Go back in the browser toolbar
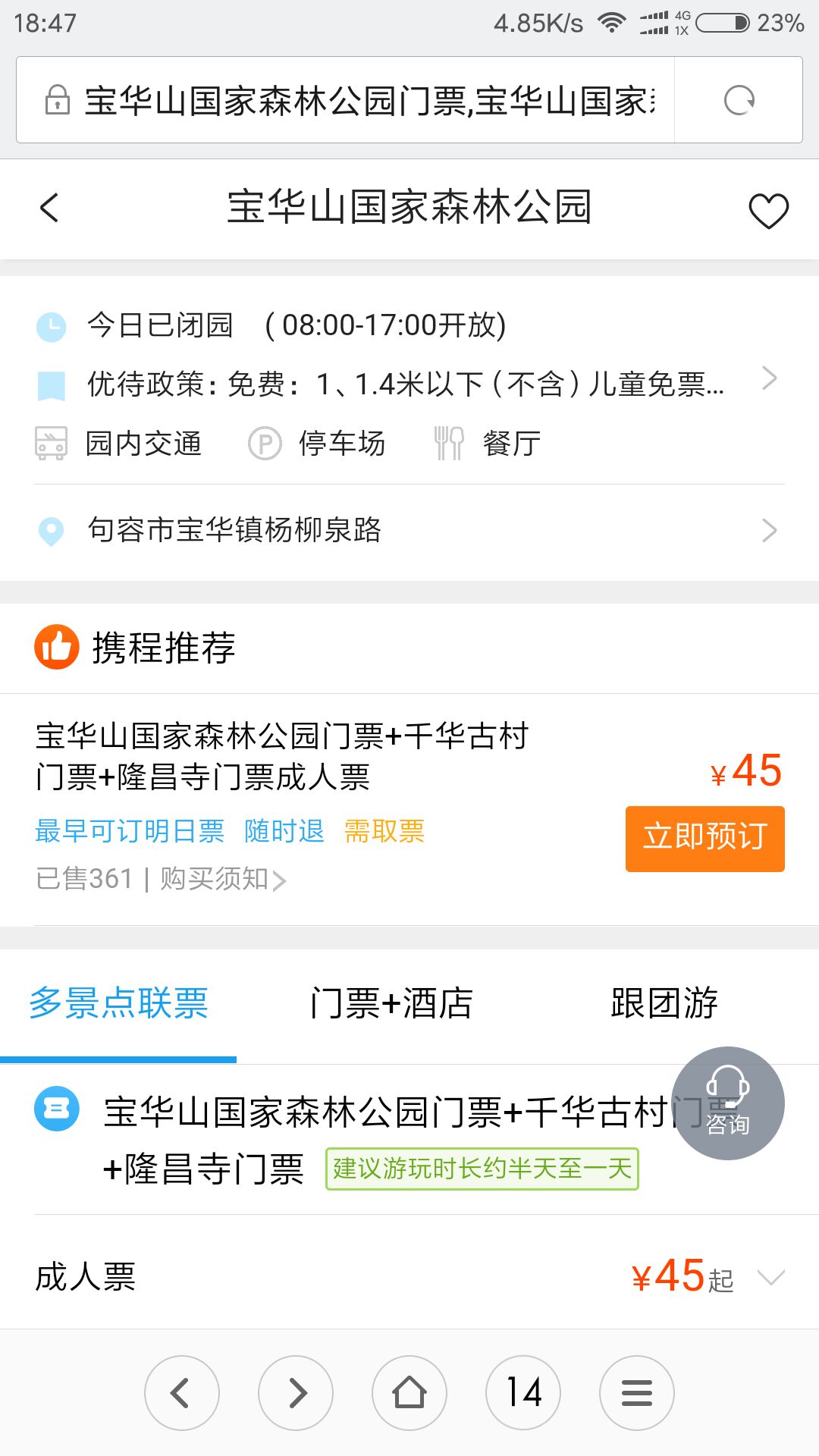Image resolution: width=819 pixels, height=1456 pixels. [x=182, y=1393]
